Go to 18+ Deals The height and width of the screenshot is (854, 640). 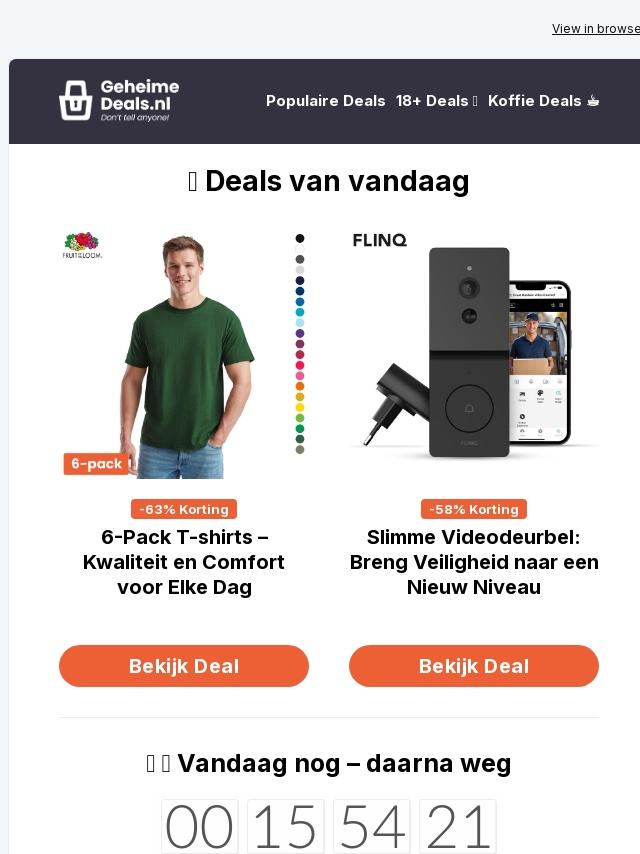tap(436, 101)
